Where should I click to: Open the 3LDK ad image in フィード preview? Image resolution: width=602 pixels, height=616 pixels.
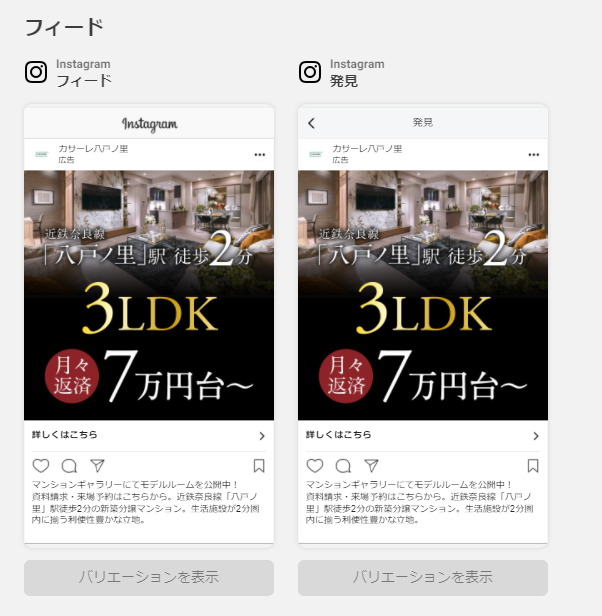(x=148, y=295)
